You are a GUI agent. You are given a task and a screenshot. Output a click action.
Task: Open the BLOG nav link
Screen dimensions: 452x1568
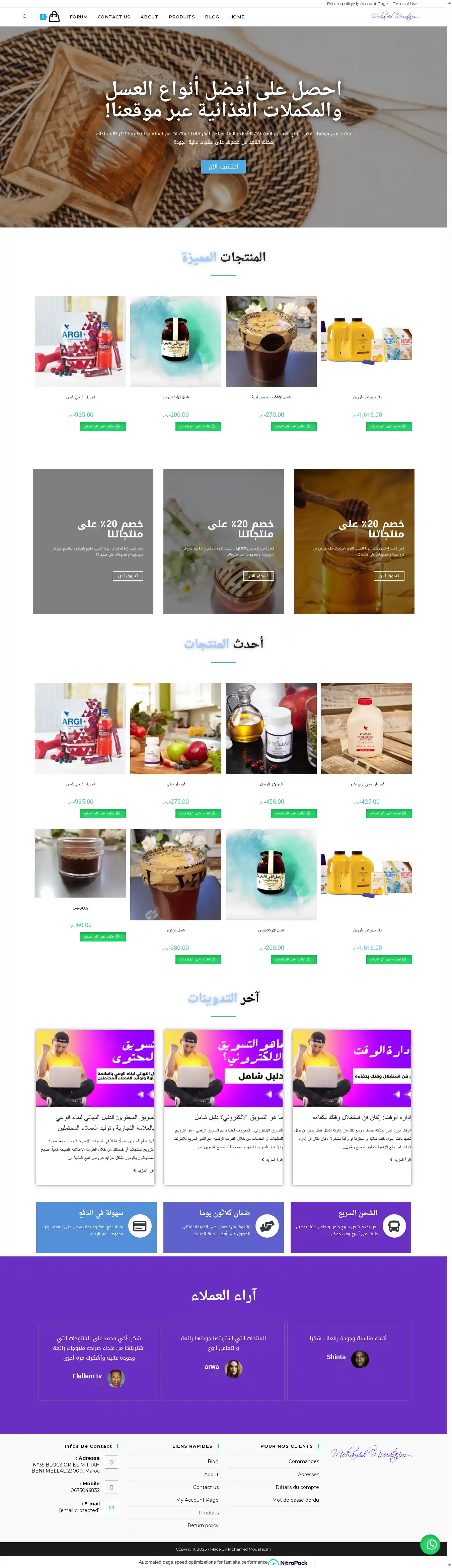pos(212,17)
